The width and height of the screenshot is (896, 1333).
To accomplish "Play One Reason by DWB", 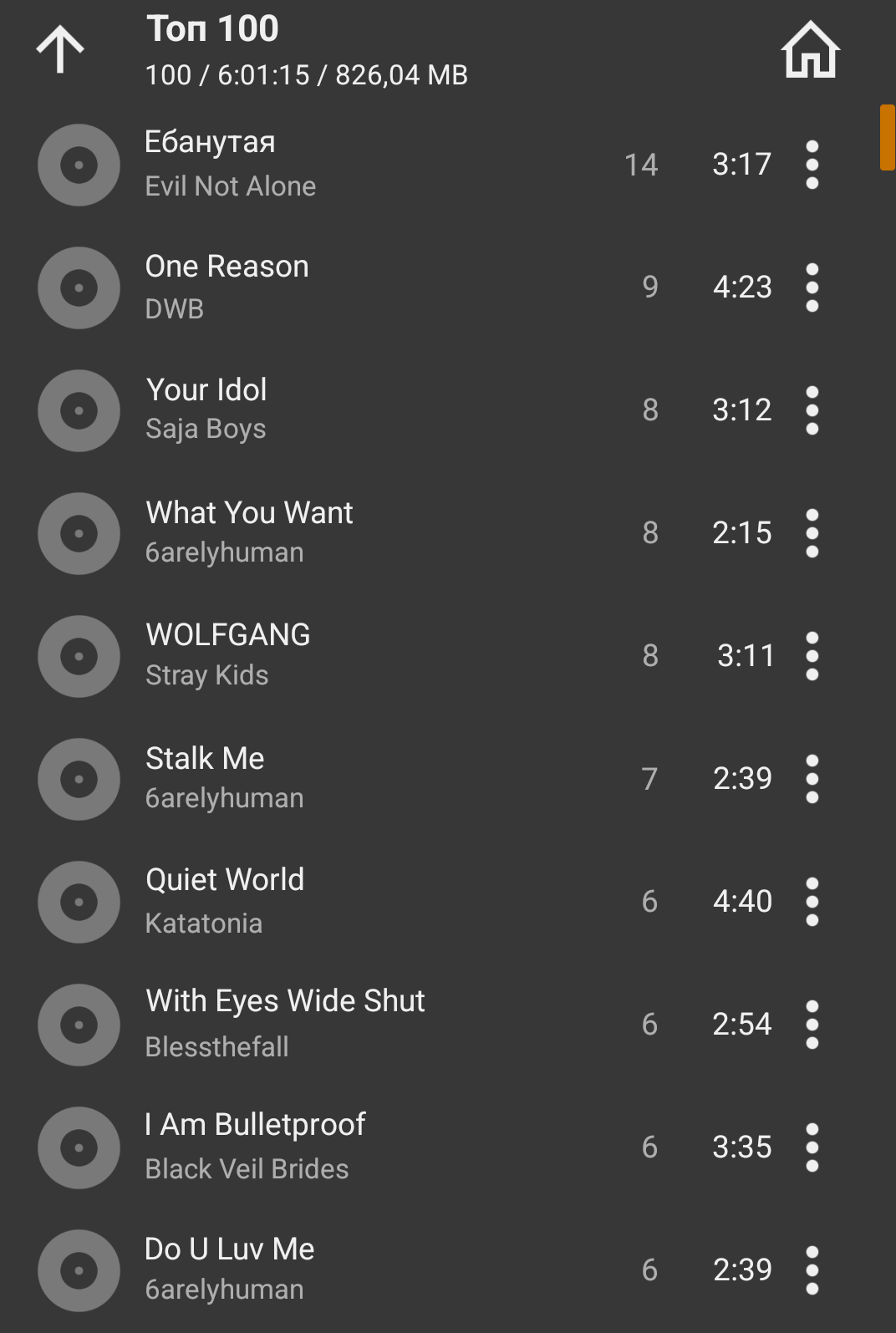I will click(x=334, y=287).
